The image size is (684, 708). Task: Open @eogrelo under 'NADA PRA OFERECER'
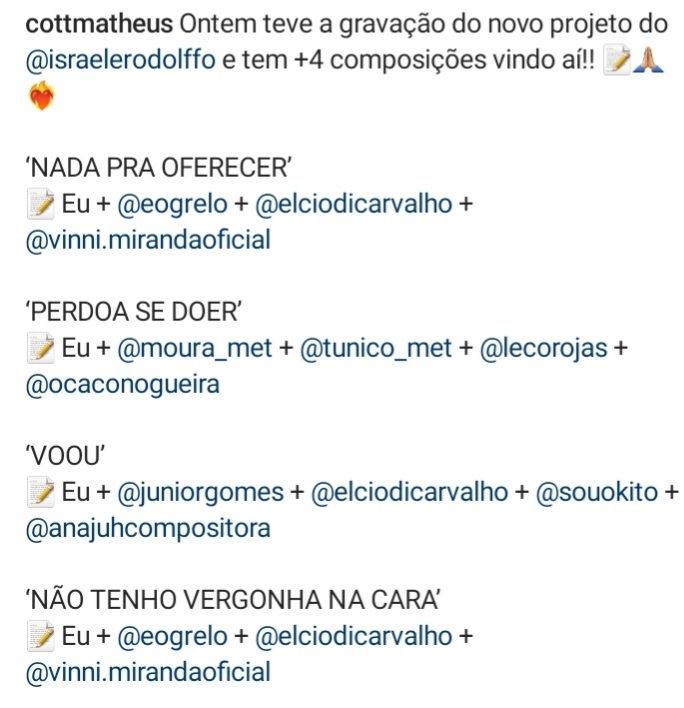(172, 205)
